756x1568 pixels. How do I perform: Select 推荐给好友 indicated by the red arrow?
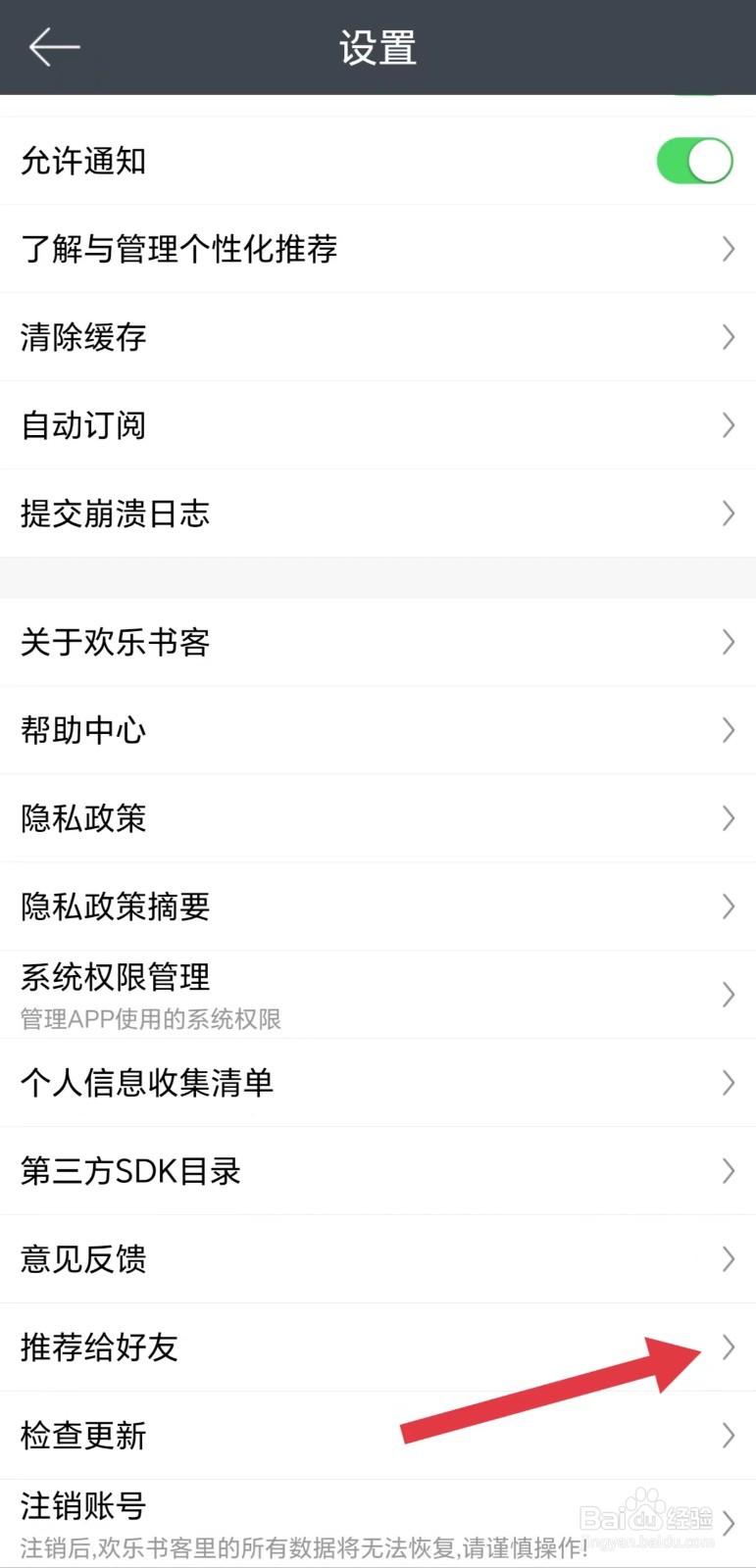[378, 1347]
